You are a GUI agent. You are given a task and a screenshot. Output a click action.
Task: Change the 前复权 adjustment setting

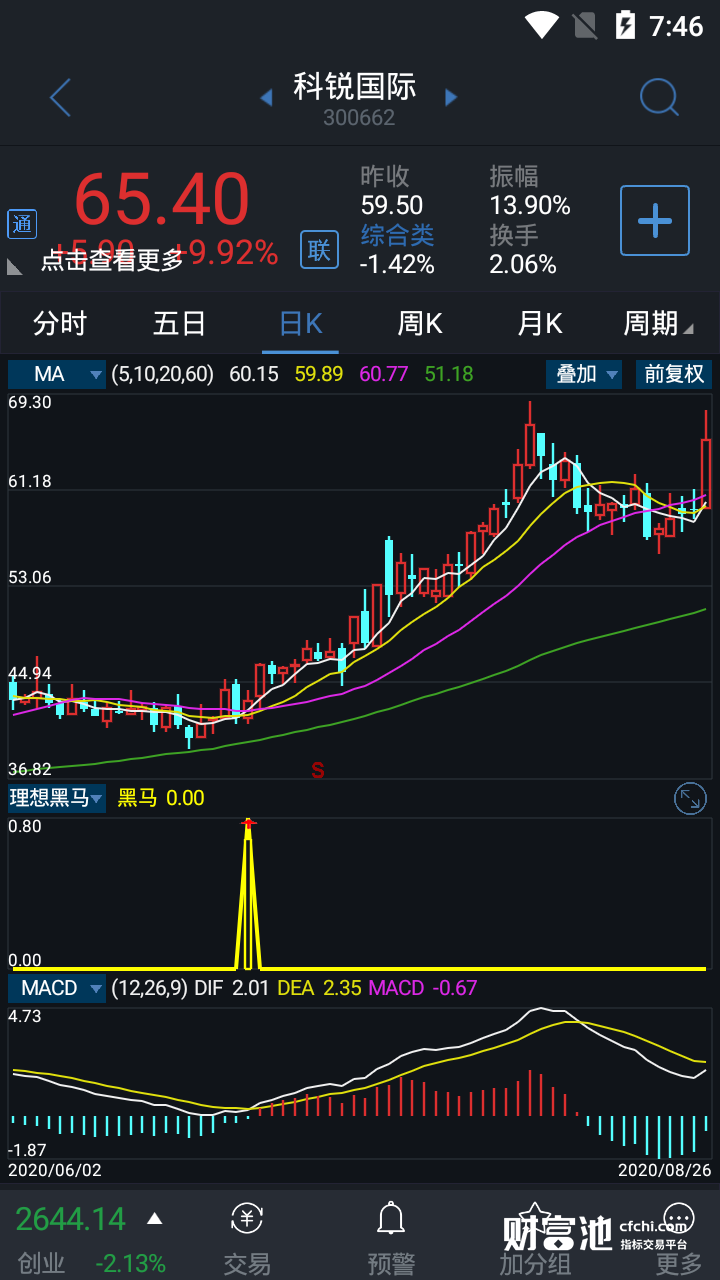tap(674, 374)
